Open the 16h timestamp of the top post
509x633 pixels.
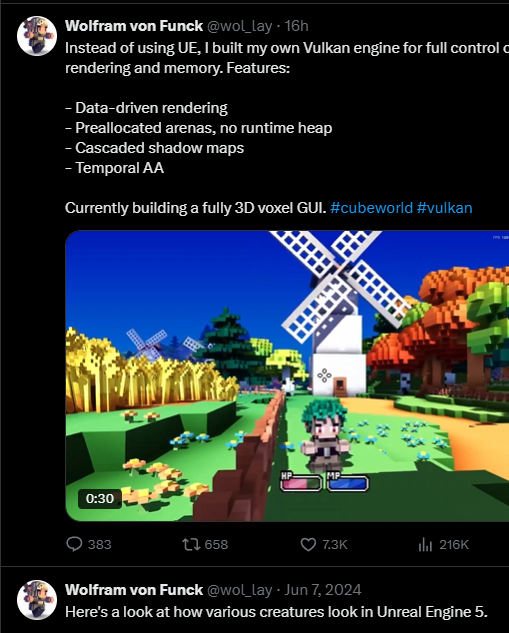click(297, 26)
